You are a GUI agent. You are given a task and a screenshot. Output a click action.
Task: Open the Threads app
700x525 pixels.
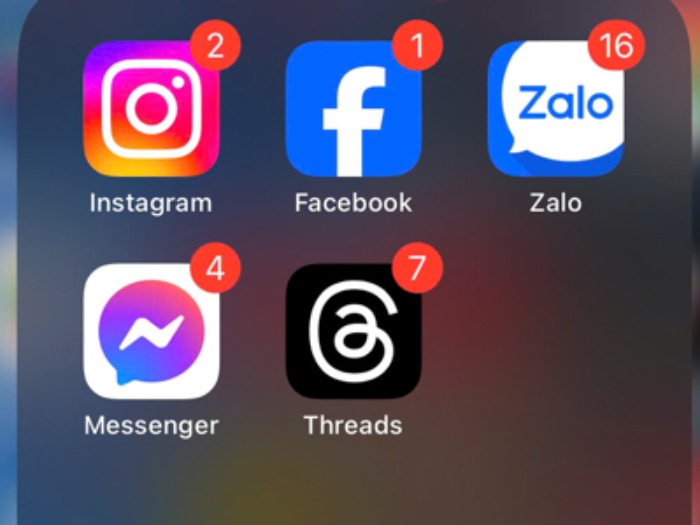pyautogui.click(x=353, y=331)
